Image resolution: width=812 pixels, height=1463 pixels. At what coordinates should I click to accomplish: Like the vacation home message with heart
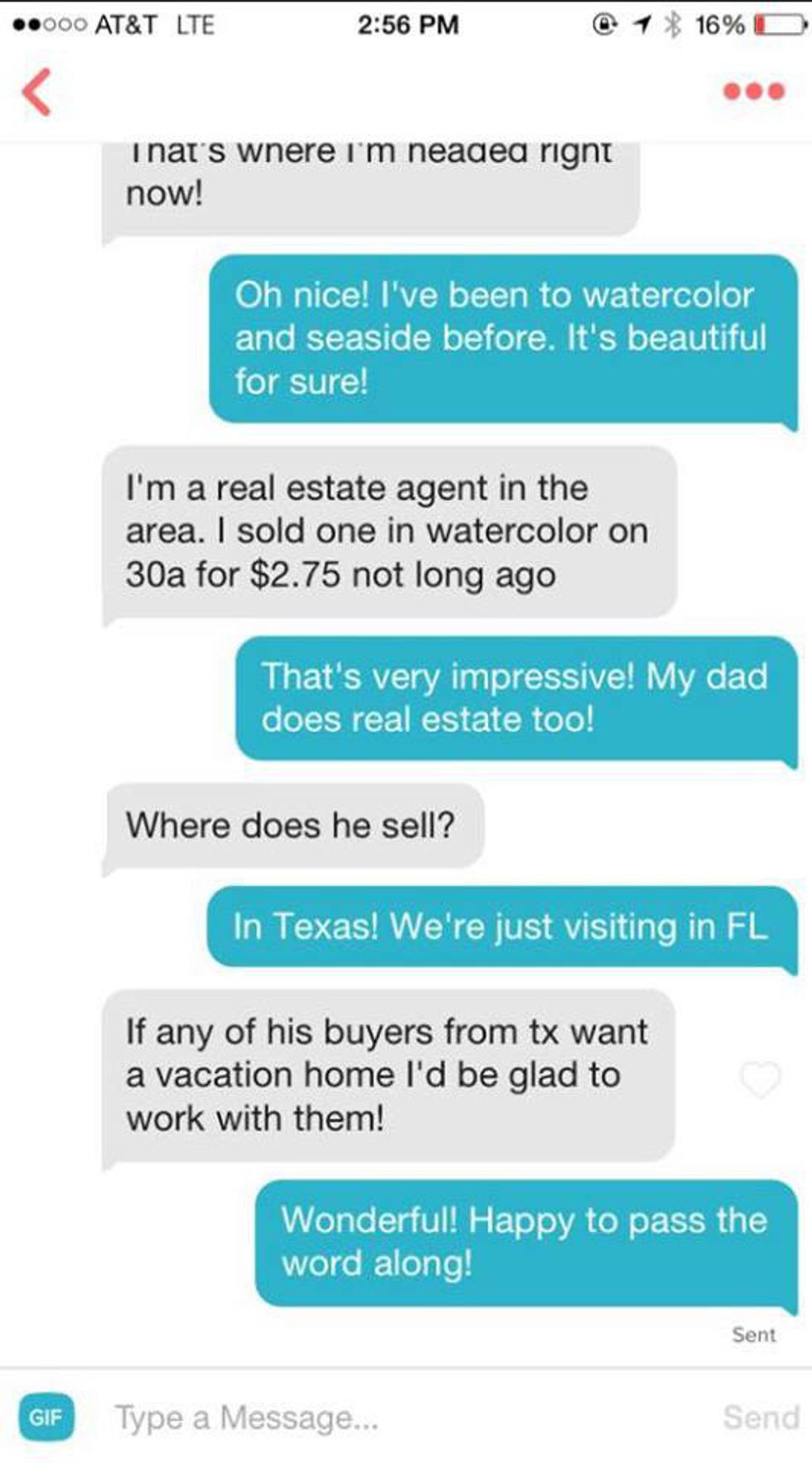tap(760, 1078)
